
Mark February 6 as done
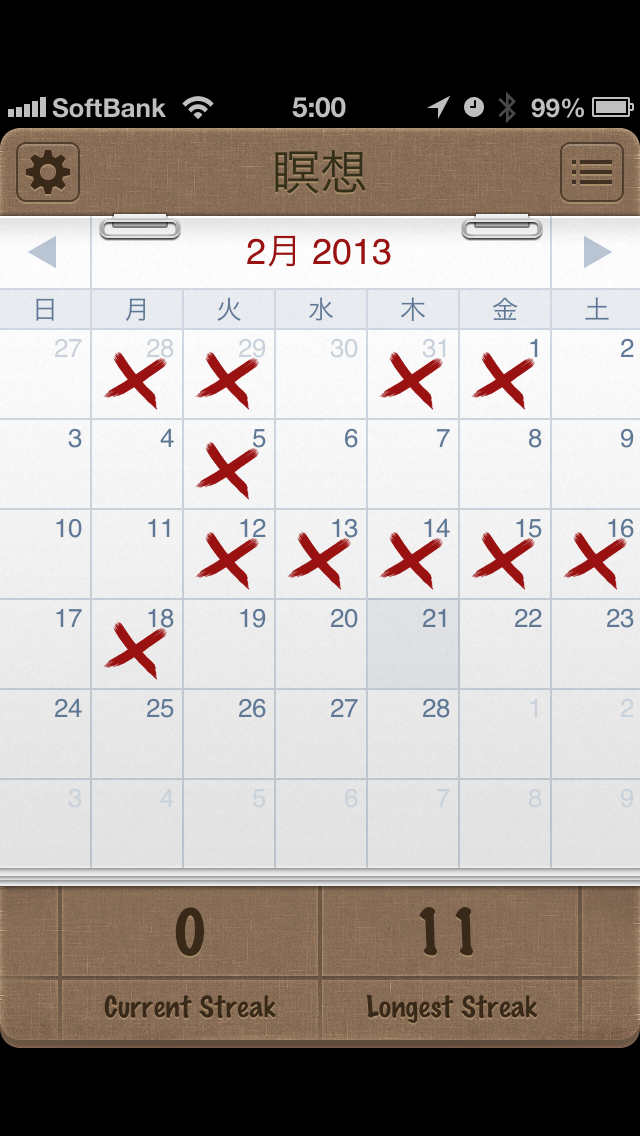(x=321, y=464)
